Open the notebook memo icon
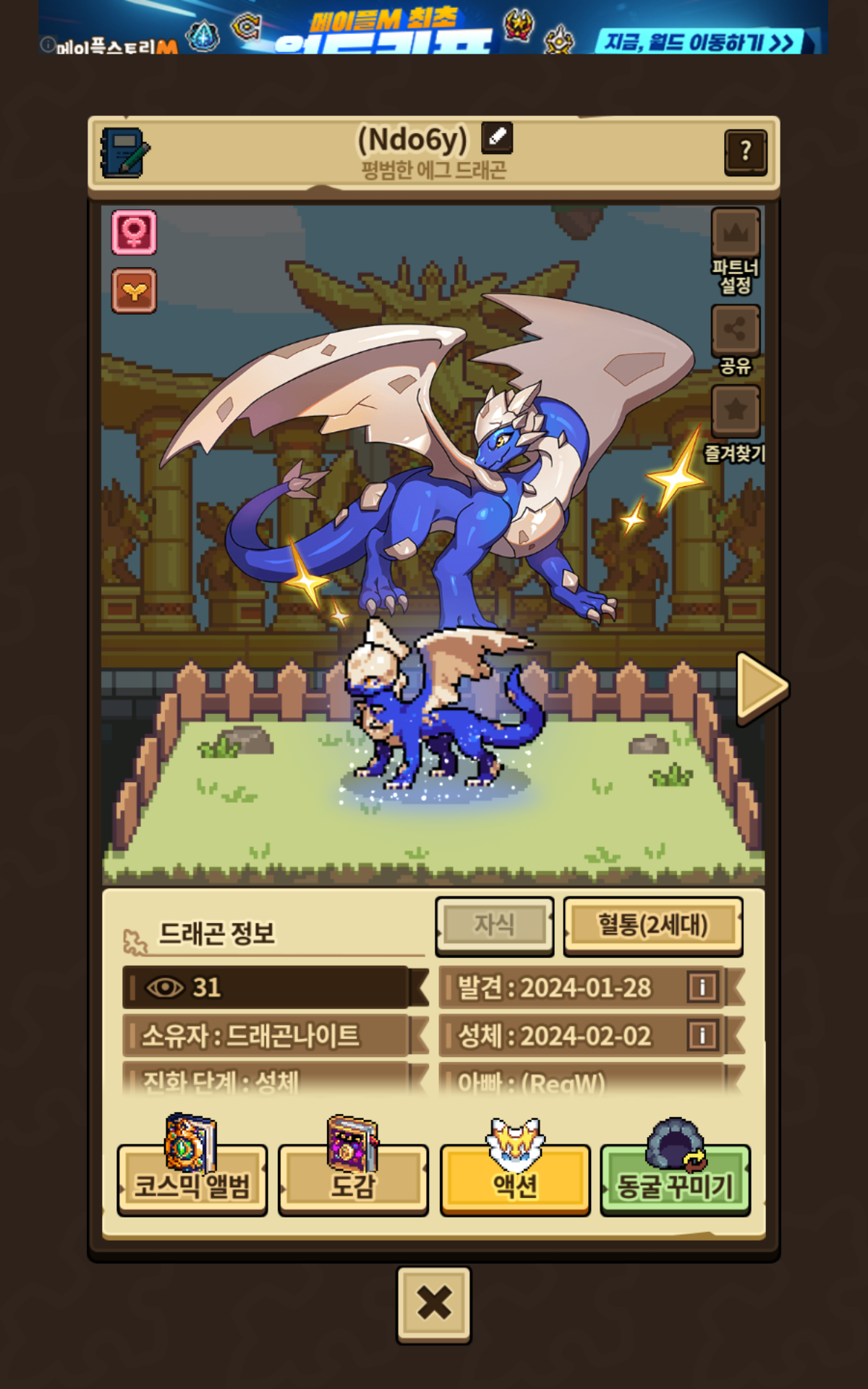This screenshot has height=1389, width=868. pos(124,153)
